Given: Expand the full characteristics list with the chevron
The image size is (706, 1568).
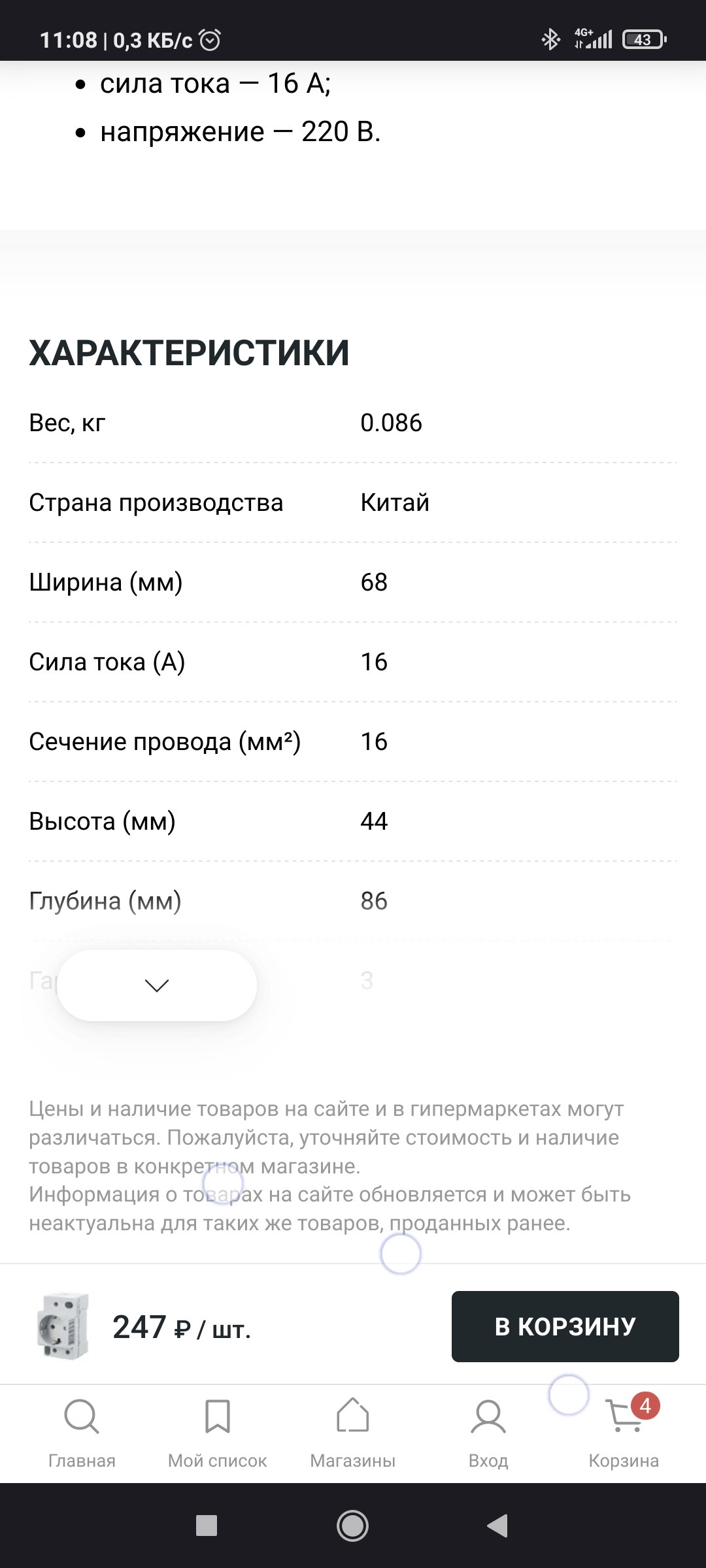Looking at the screenshot, I should coord(157,985).
